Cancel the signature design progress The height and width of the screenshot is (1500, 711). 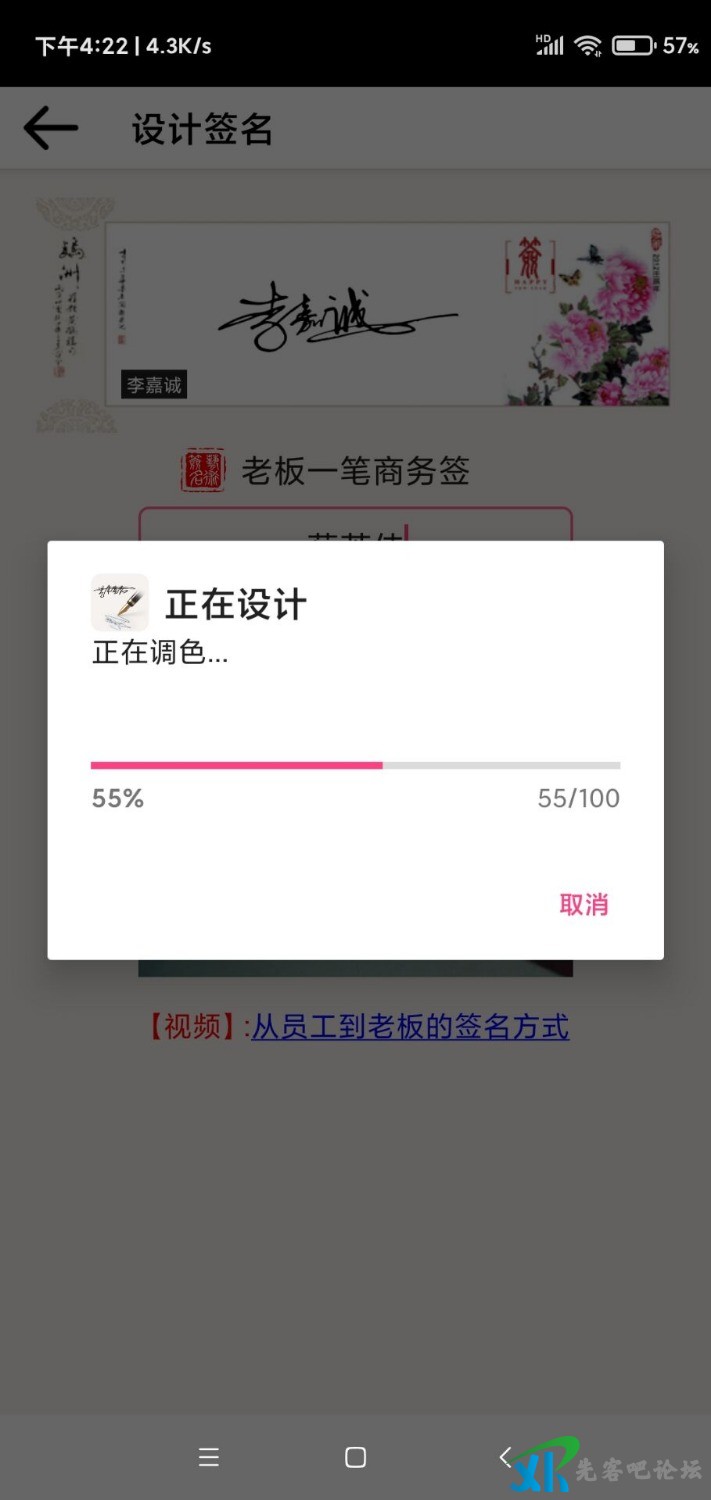tap(583, 905)
